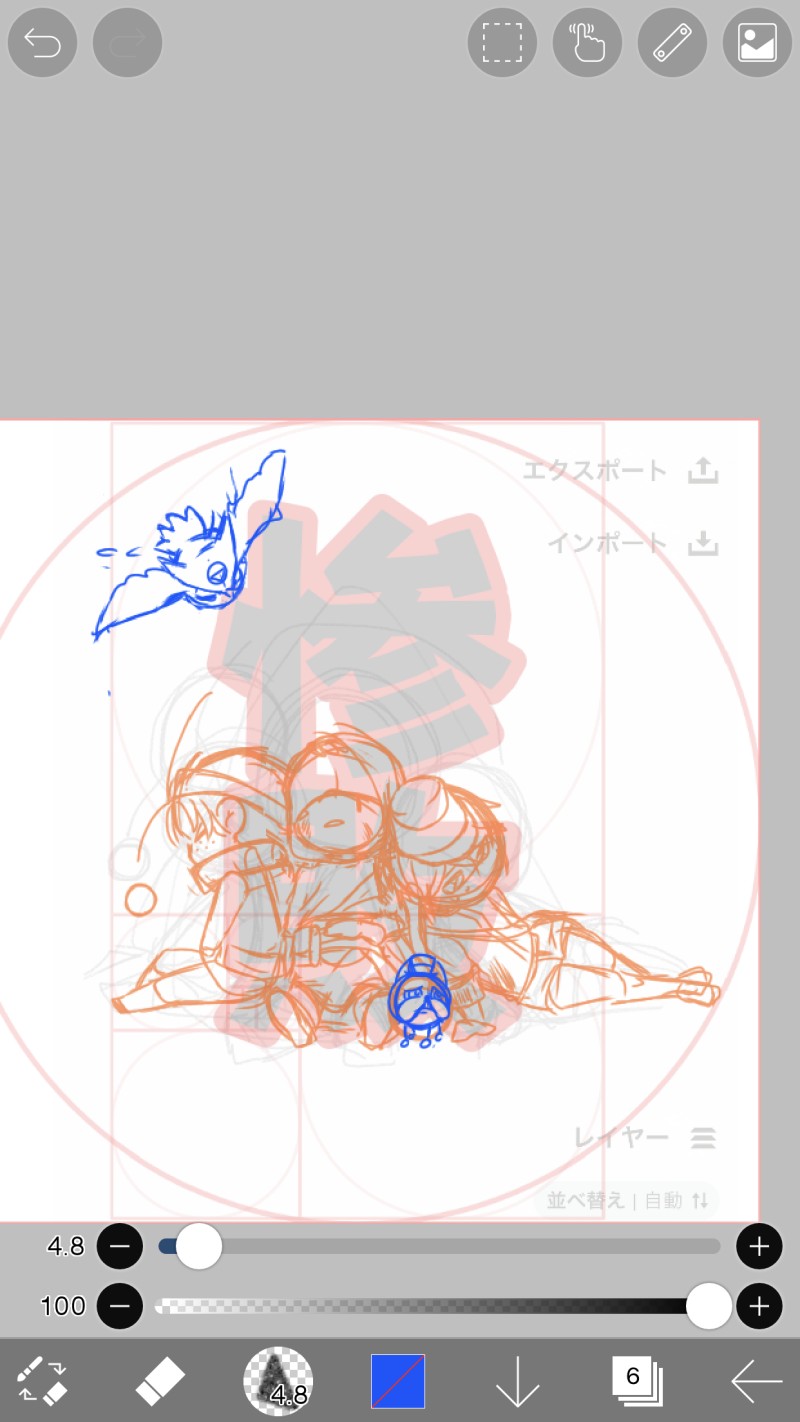Viewport: 800px width, 1422px height.
Task: Increase brush thickness with plus button
Action: 759,1246
